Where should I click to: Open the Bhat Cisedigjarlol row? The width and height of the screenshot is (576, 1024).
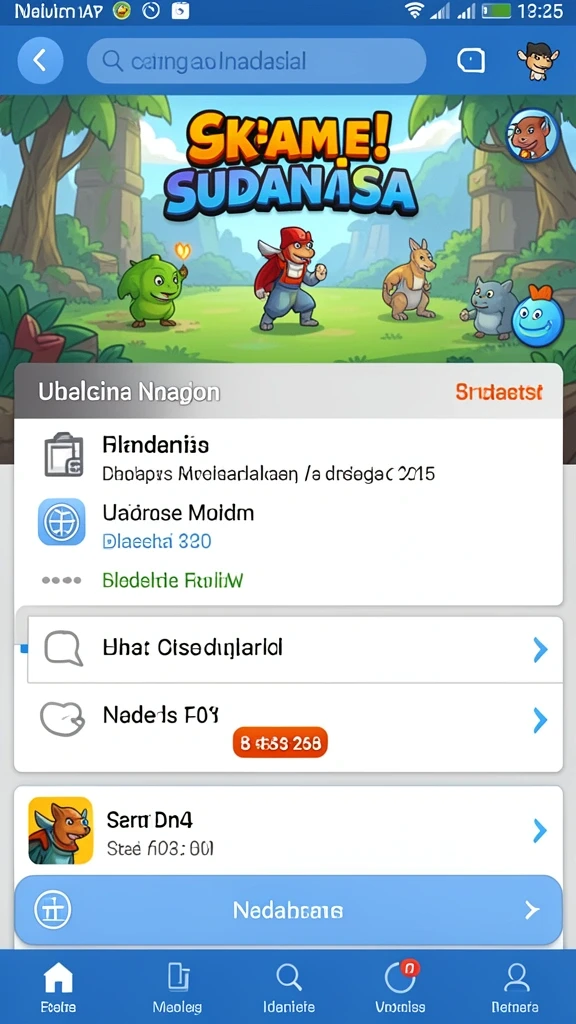coord(295,649)
